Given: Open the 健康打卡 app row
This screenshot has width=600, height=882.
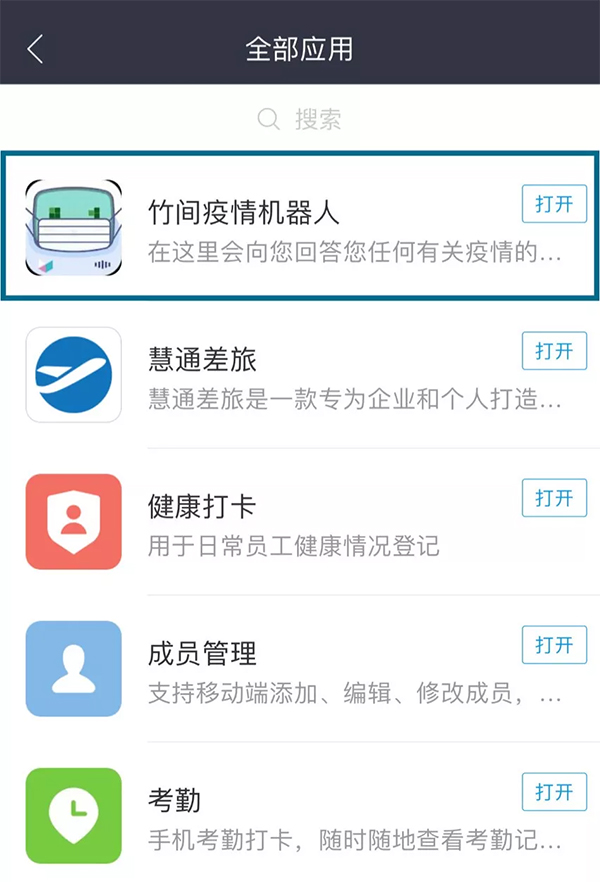Looking at the screenshot, I should pyautogui.click(x=300, y=523).
